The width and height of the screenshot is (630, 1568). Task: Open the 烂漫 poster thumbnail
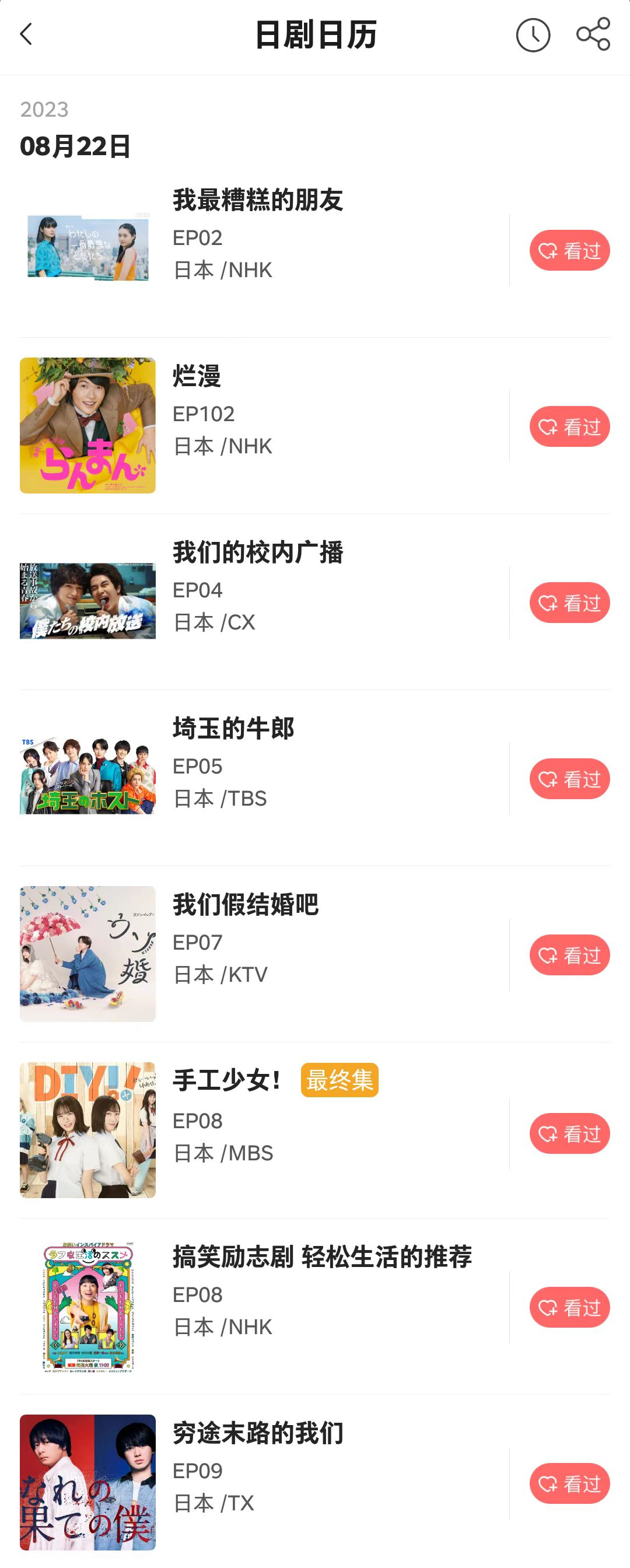coord(87,425)
